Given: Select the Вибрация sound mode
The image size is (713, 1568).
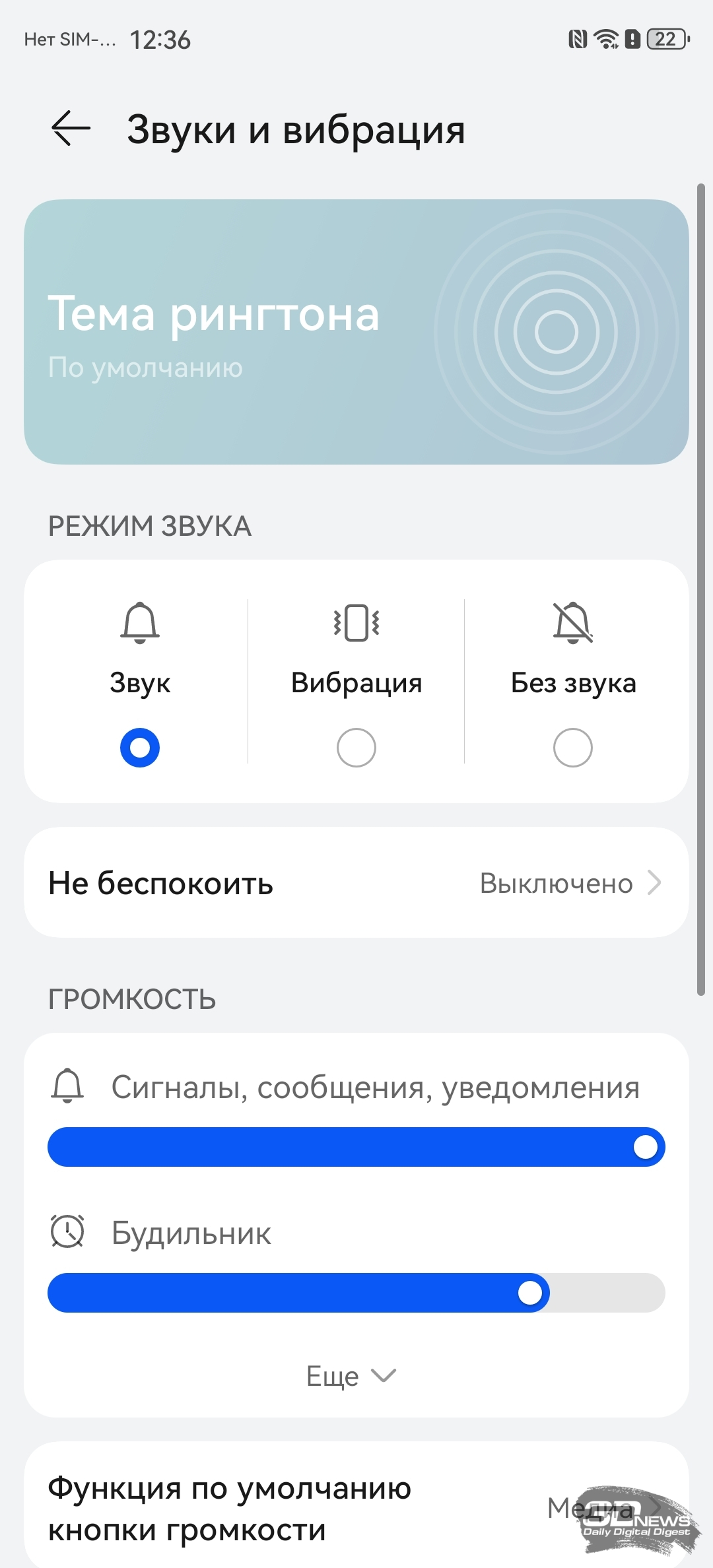Looking at the screenshot, I should [x=356, y=747].
